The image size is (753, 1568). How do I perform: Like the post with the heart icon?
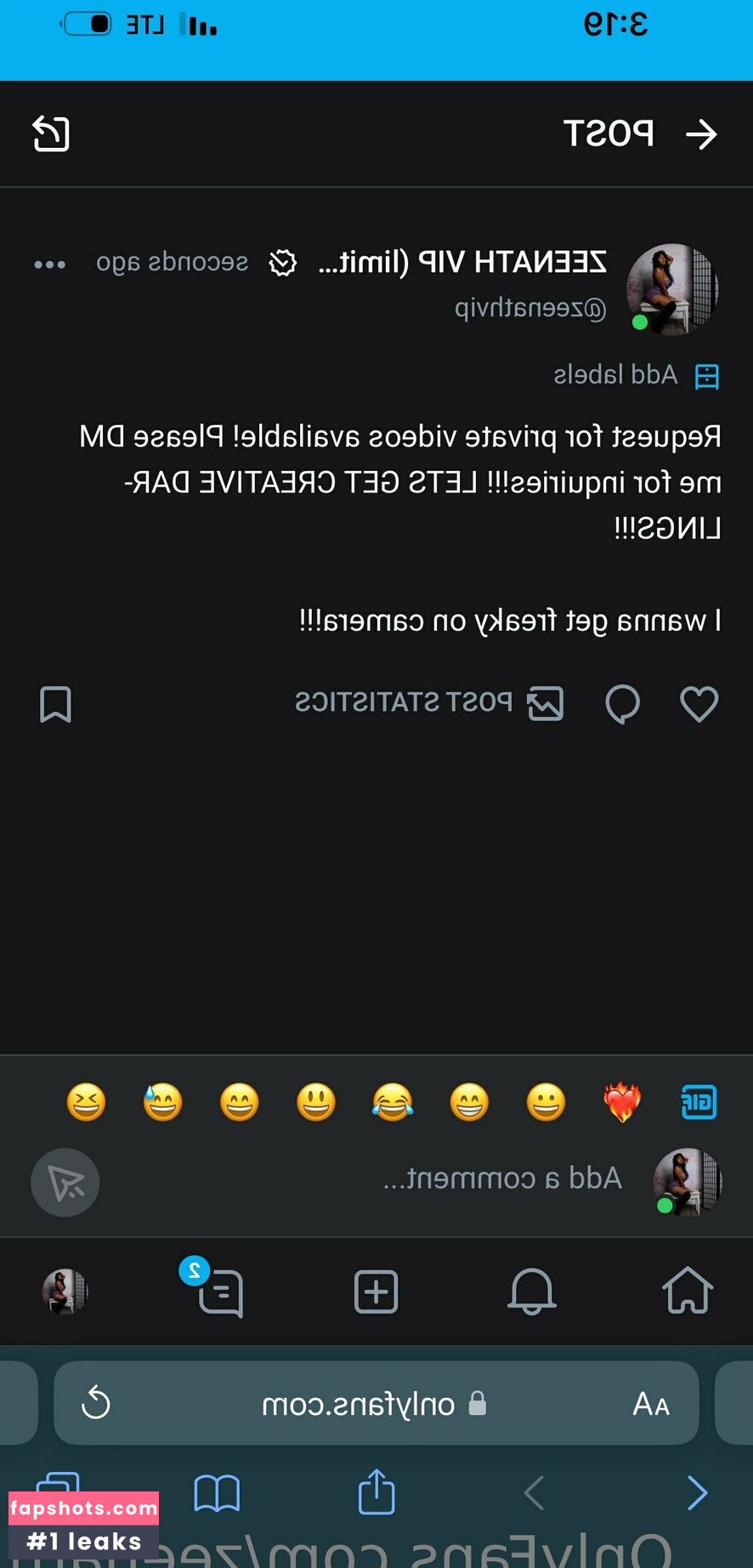coord(699,704)
